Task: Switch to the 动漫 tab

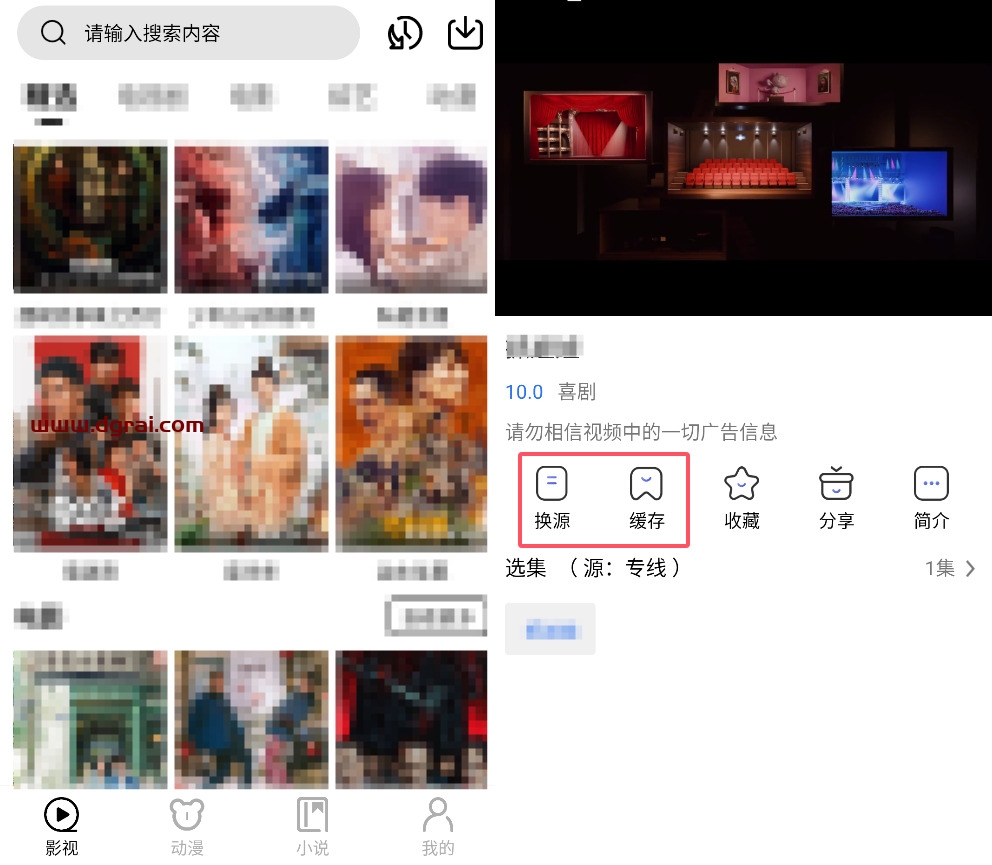Action: point(187,828)
